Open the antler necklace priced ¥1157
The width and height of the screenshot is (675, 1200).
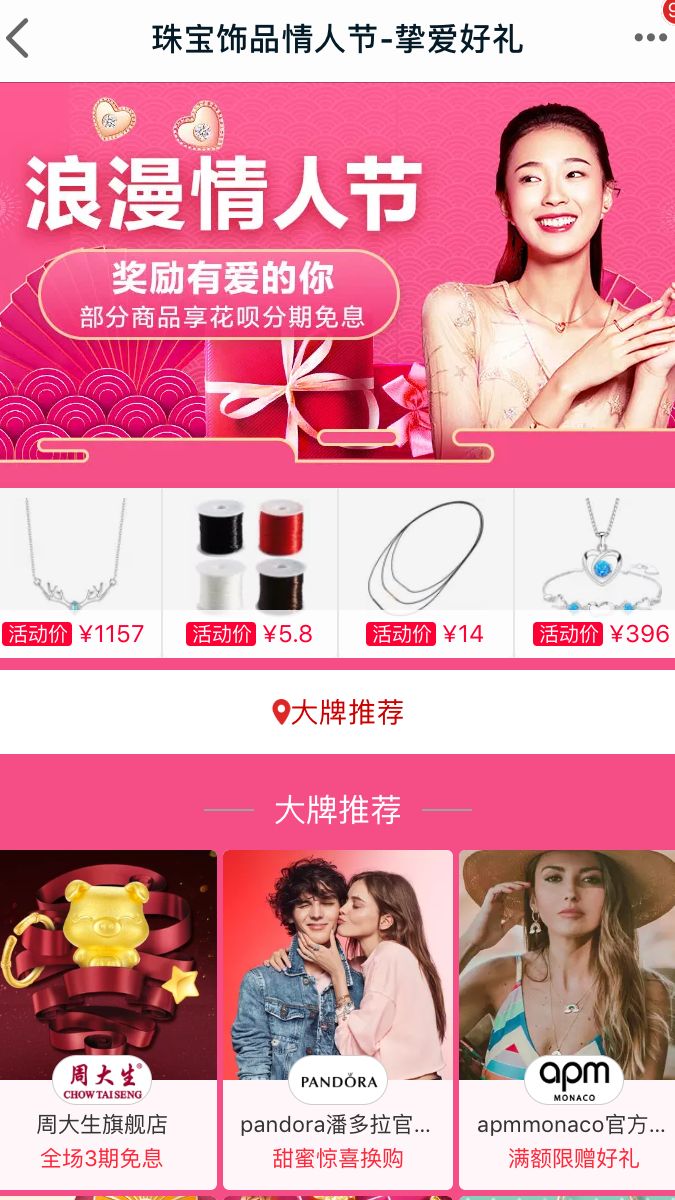pyautogui.click(x=80, y=572)
